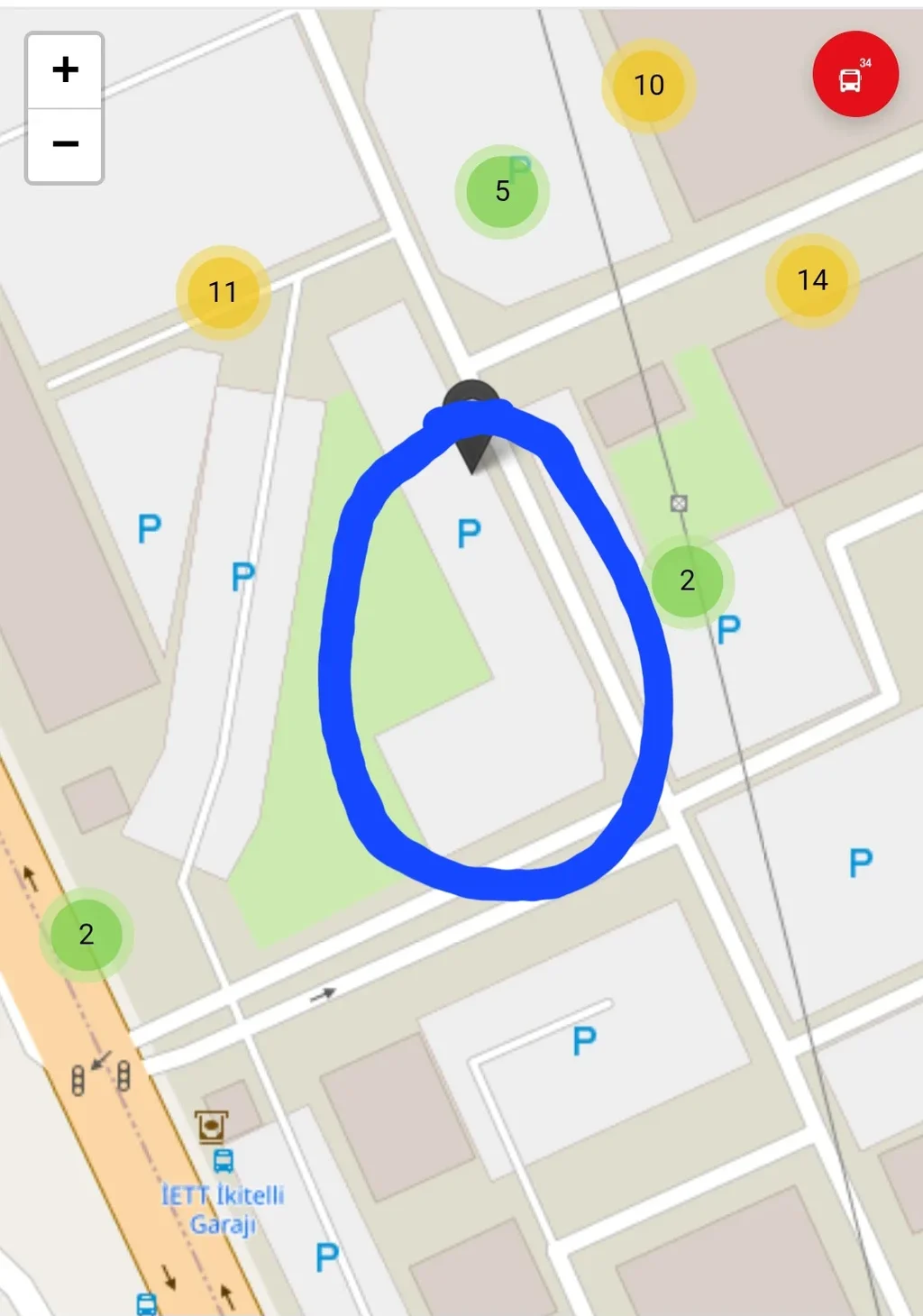Zoom out of the map
This screenshot has height=1316, width=923.
click(65, 144)
